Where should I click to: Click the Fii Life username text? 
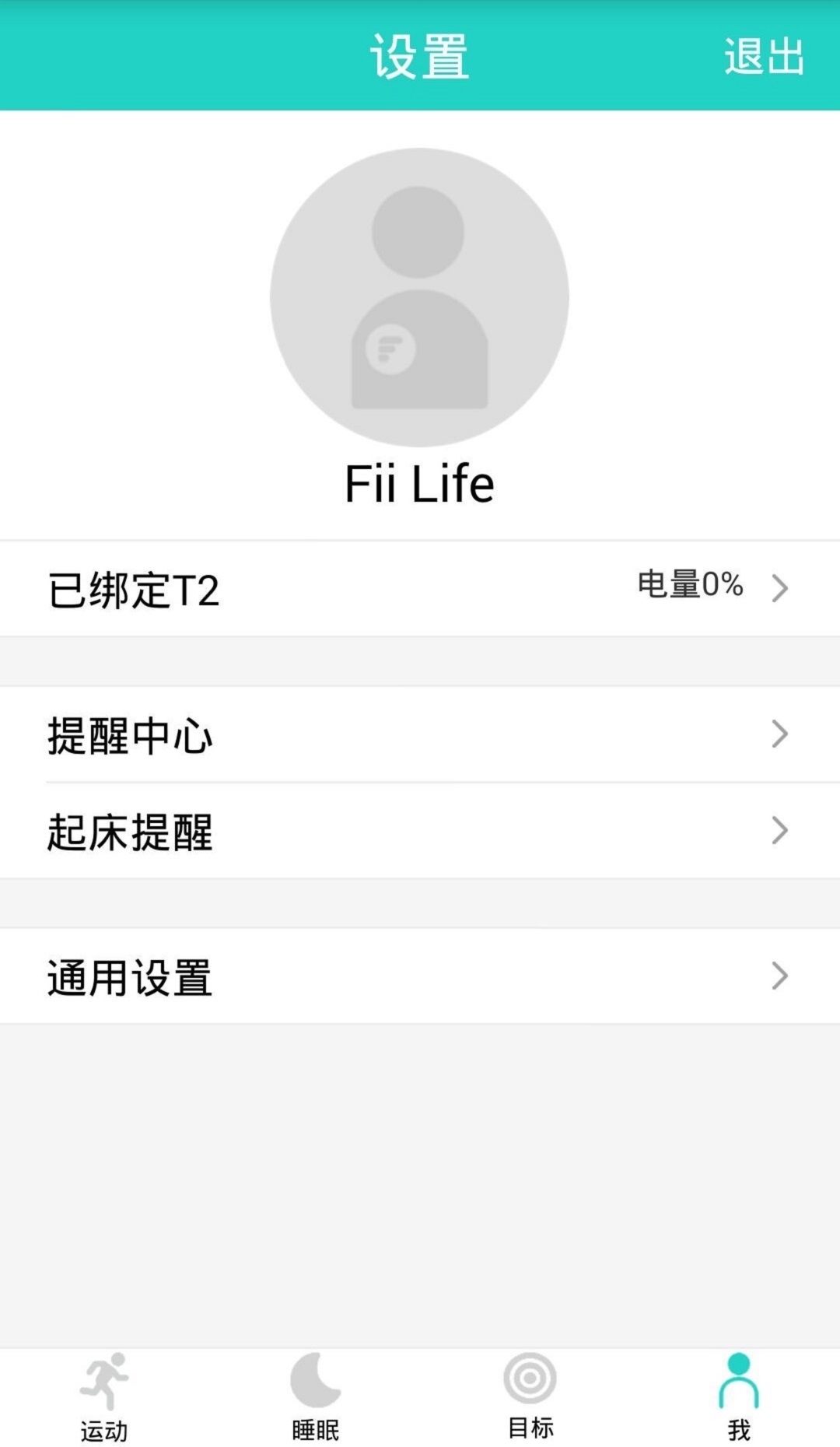(x=420, y=482)
